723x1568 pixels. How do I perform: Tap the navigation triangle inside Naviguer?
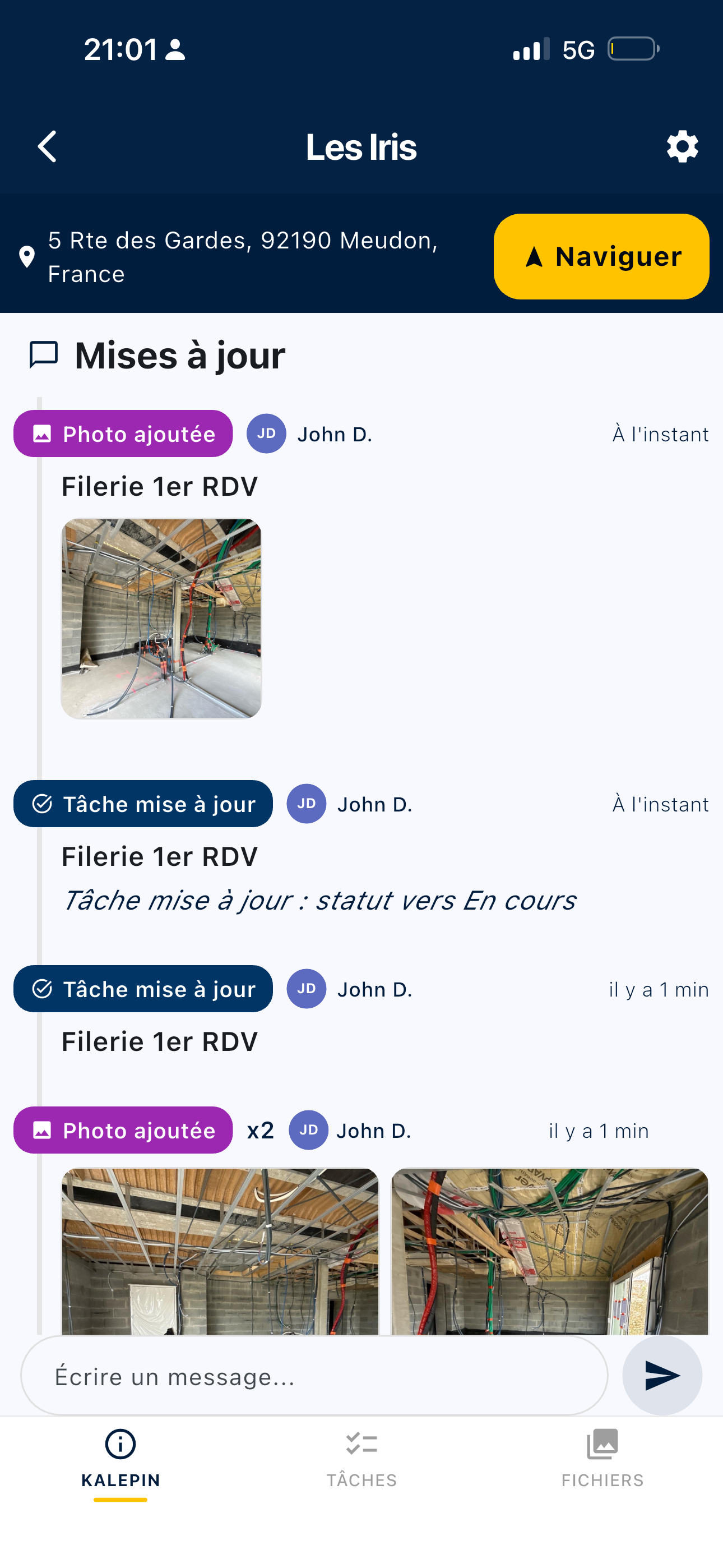pyautogui.click(x=534, y=257)
